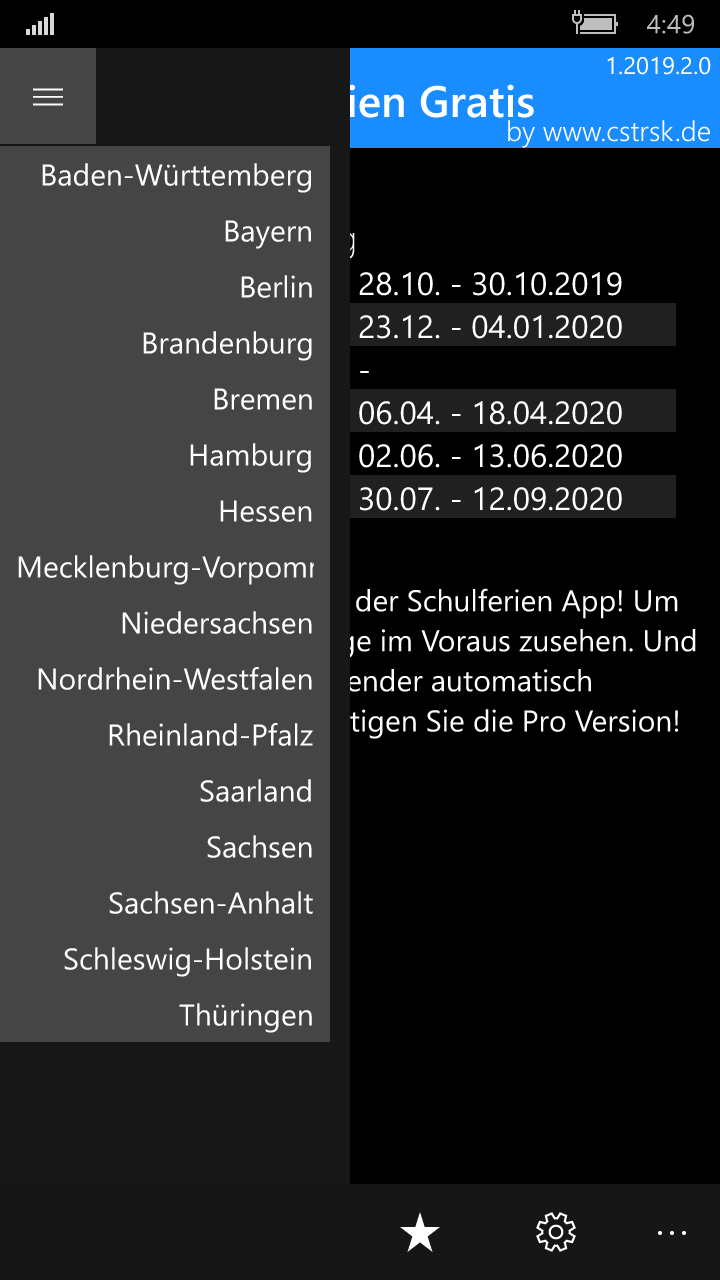Open Schleswig-Holstein holidays

188,960
